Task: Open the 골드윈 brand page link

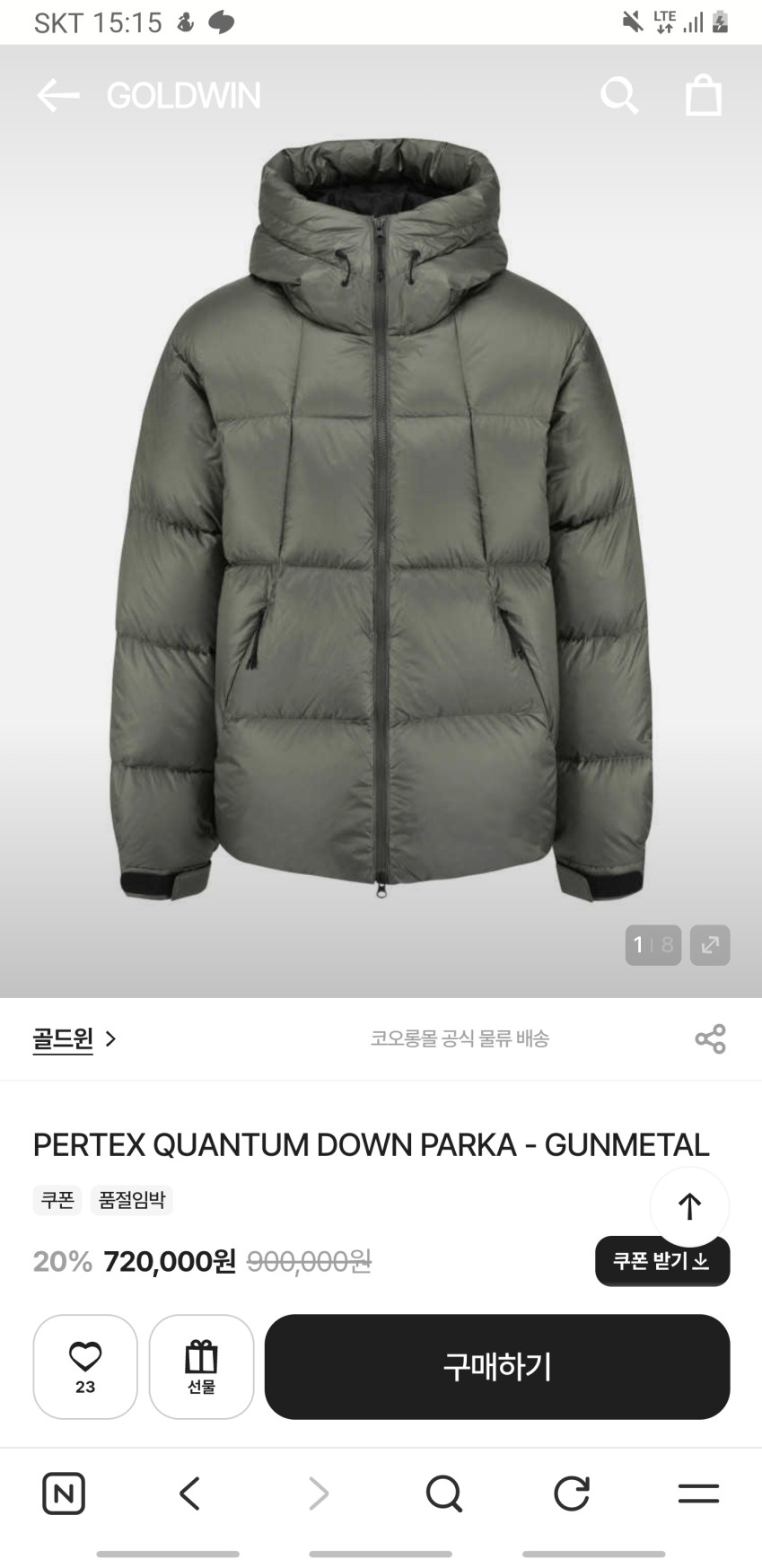Action: click(x=74, y=1039)
